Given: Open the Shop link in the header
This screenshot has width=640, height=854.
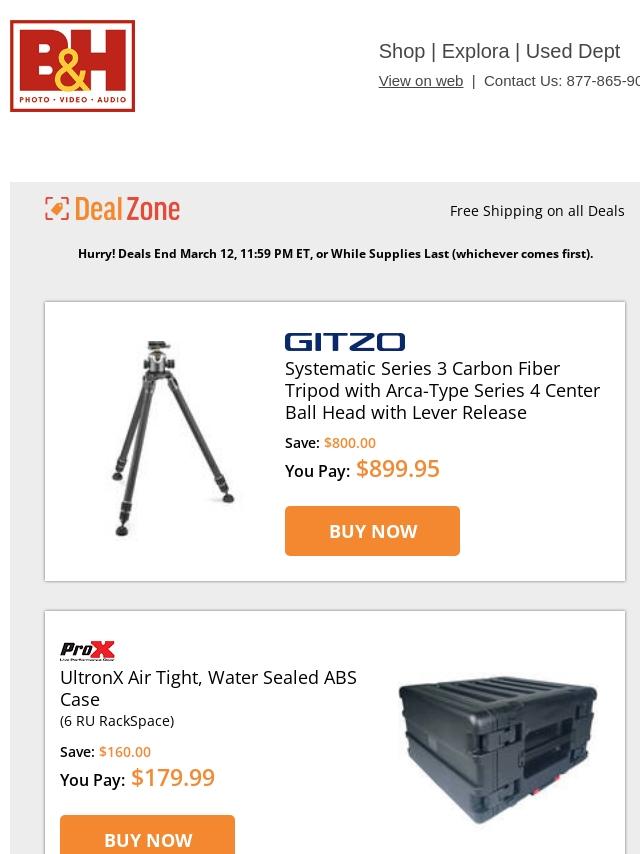Looking at the screenshot, I should point(401,51).
